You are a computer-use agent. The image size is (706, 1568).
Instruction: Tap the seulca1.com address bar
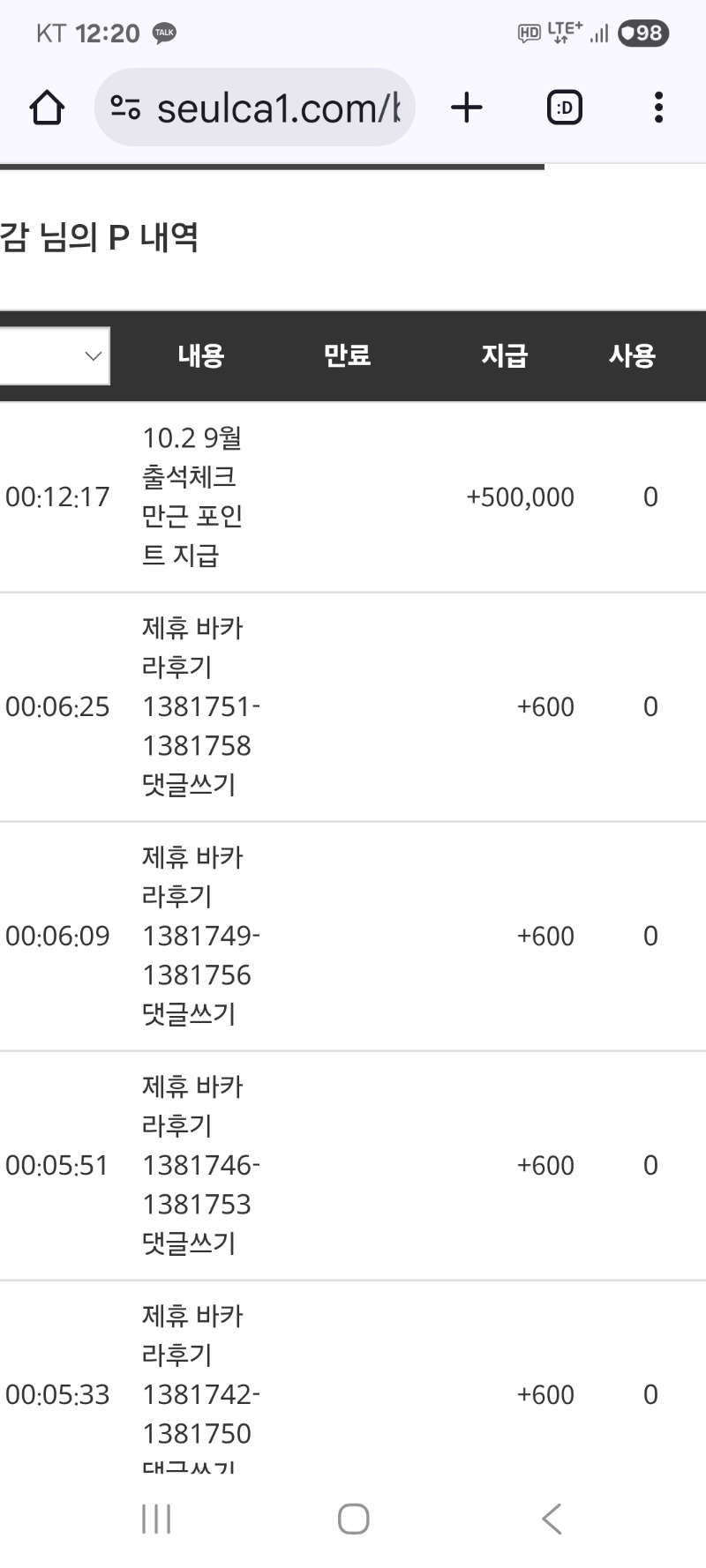tap(265, 108)
